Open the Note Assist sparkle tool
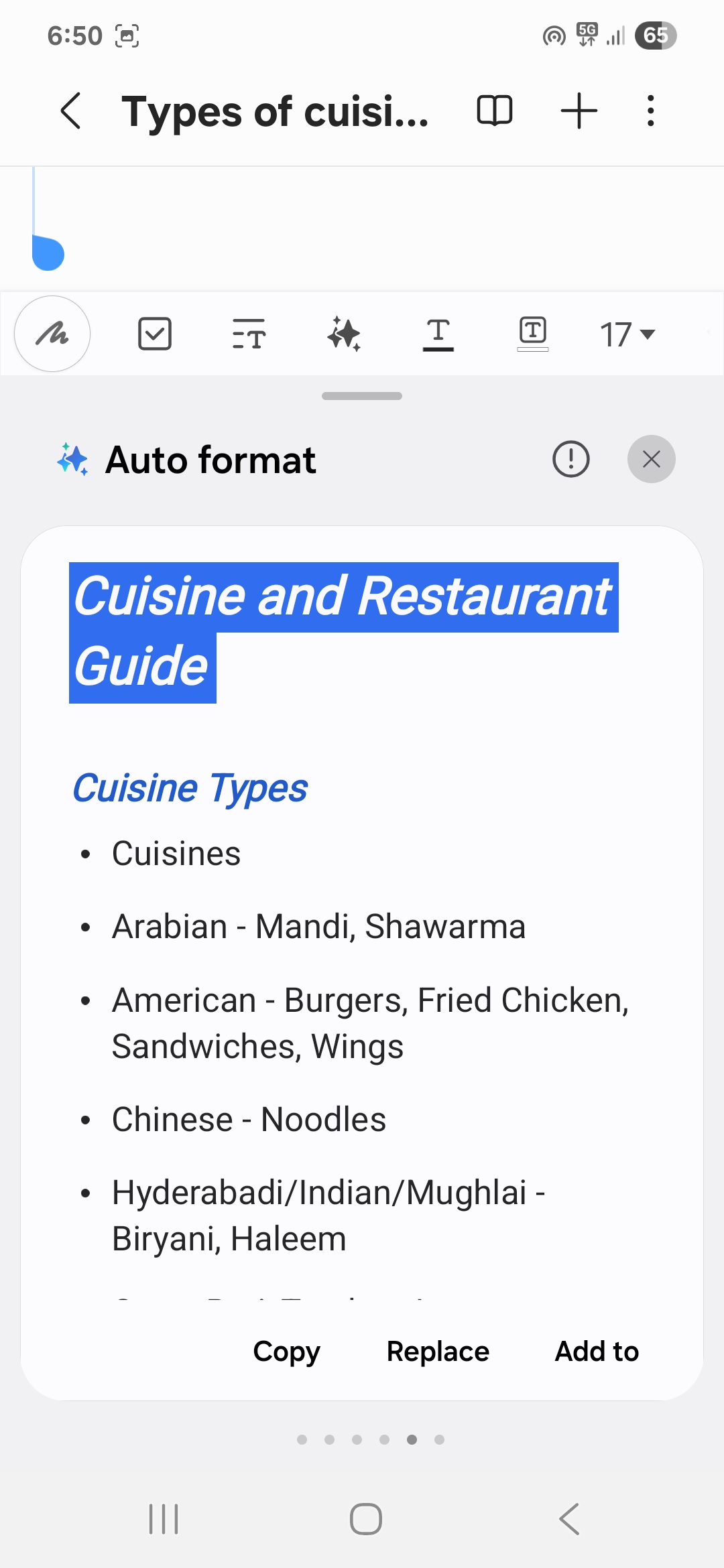 pos(344,334)
